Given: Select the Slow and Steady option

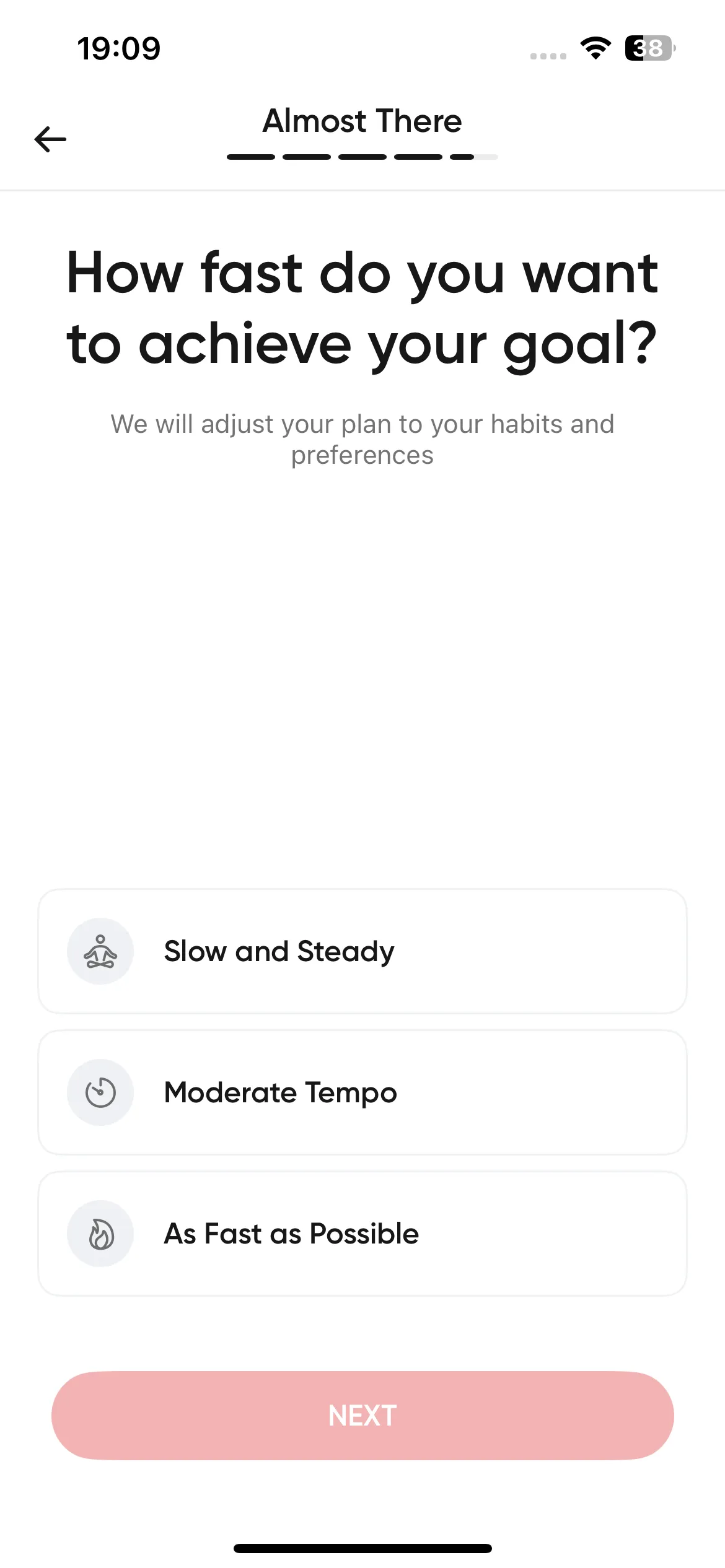Looking at the screenshot, I should 362,951.
